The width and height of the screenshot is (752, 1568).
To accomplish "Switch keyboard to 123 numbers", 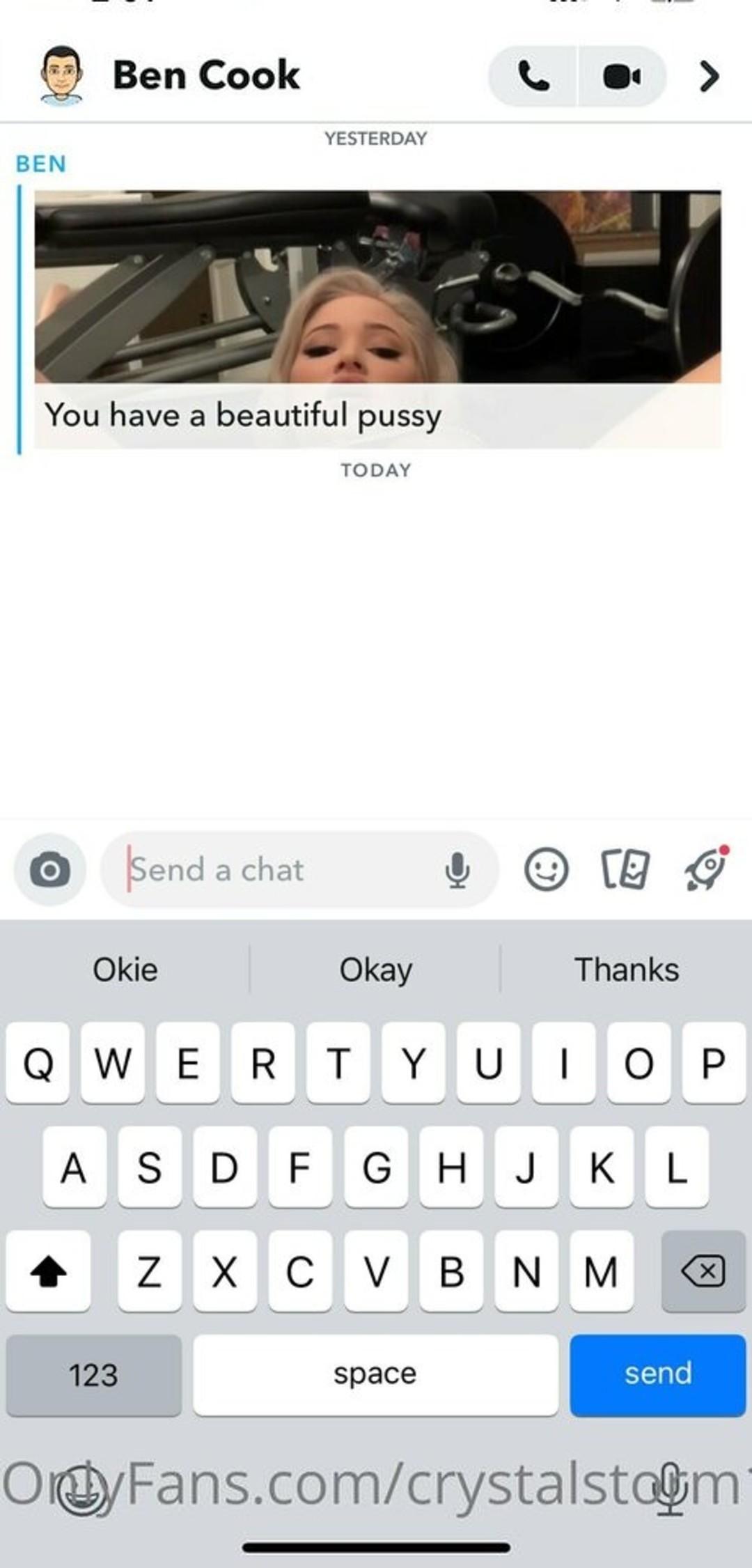I will tap(94, 1374).
